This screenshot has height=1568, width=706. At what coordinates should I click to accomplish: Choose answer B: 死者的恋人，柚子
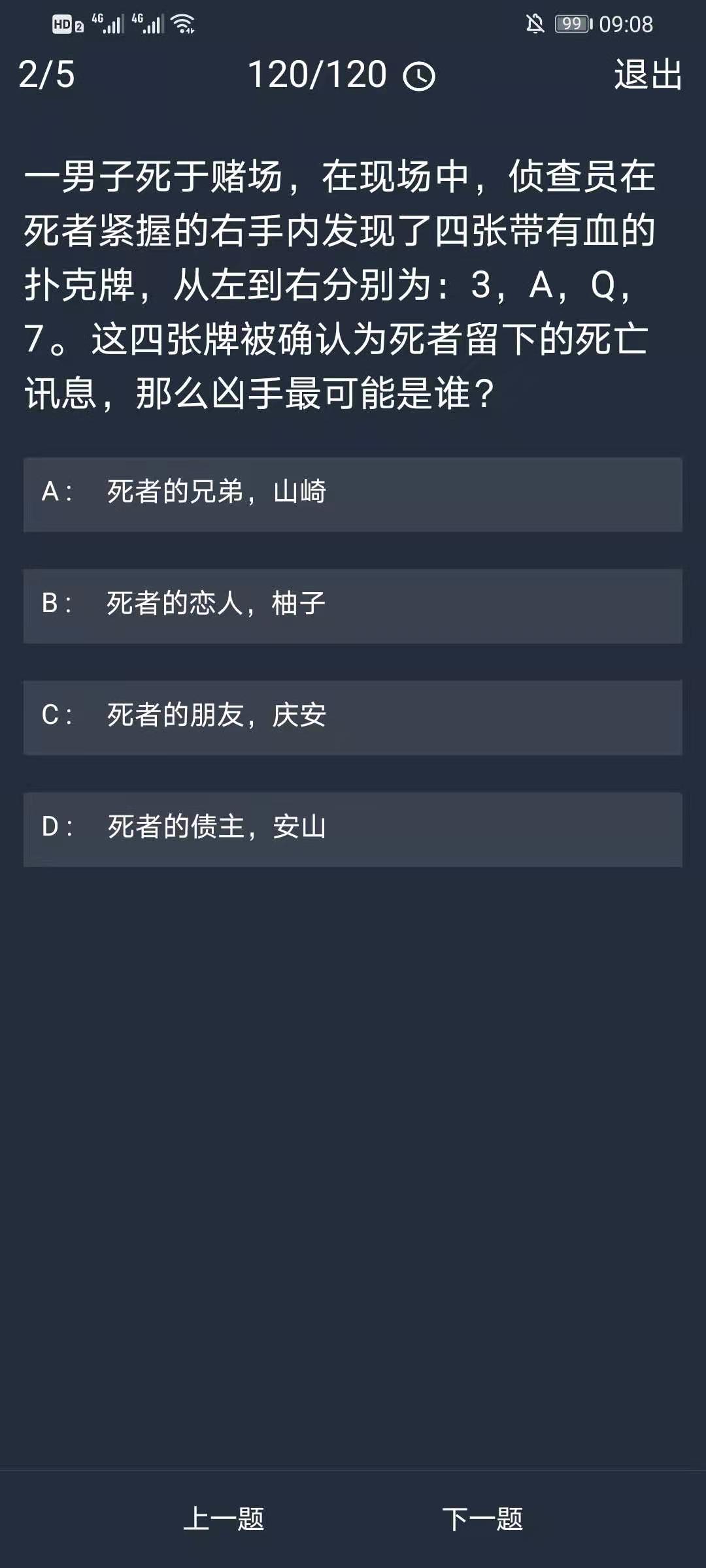click(x=353, y=606)
